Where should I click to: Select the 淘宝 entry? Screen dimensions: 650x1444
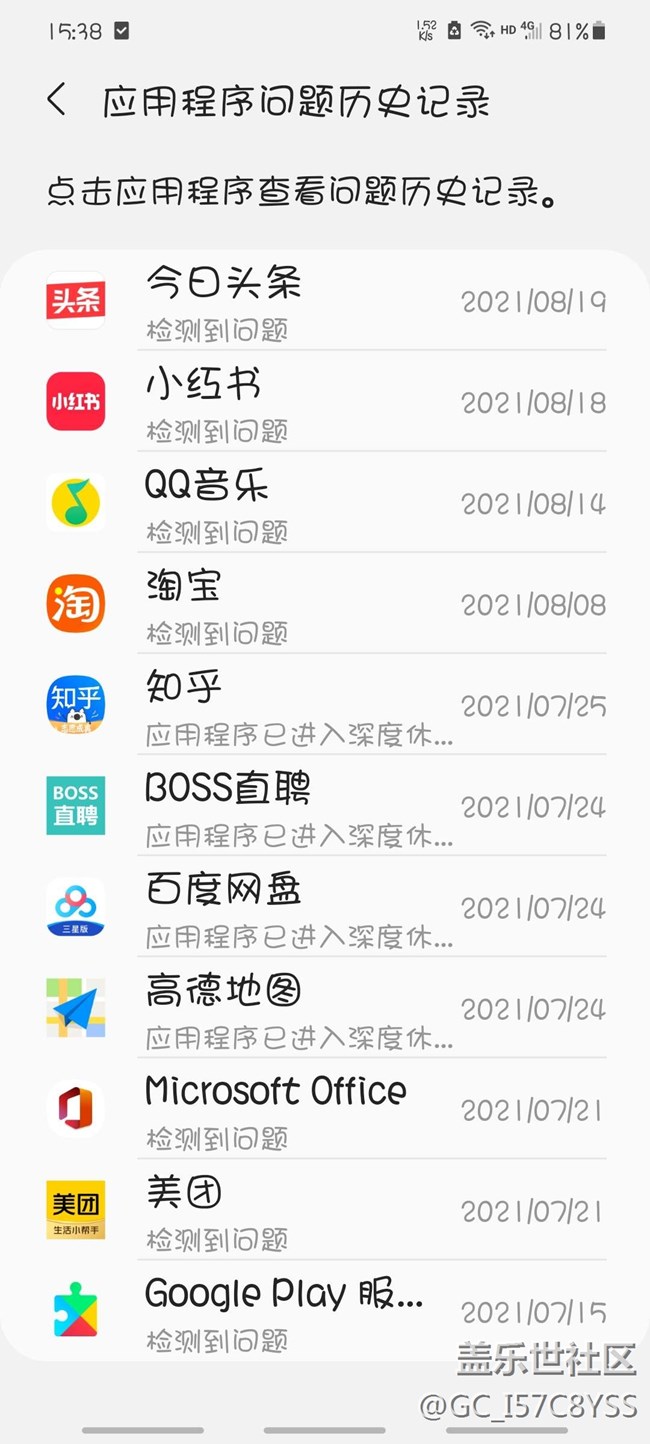(x=325, y=604)
